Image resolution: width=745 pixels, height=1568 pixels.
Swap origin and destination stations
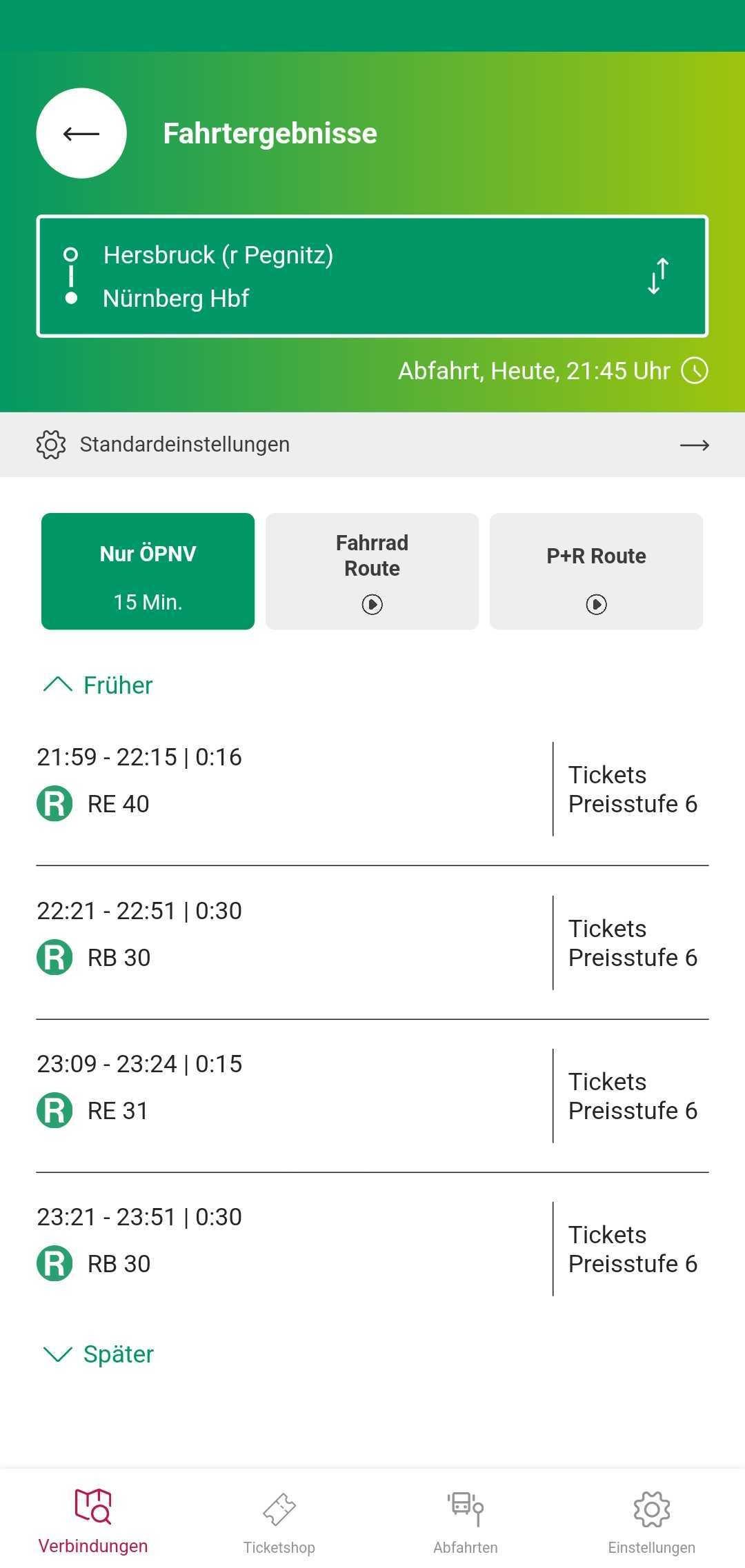(658, 277)
